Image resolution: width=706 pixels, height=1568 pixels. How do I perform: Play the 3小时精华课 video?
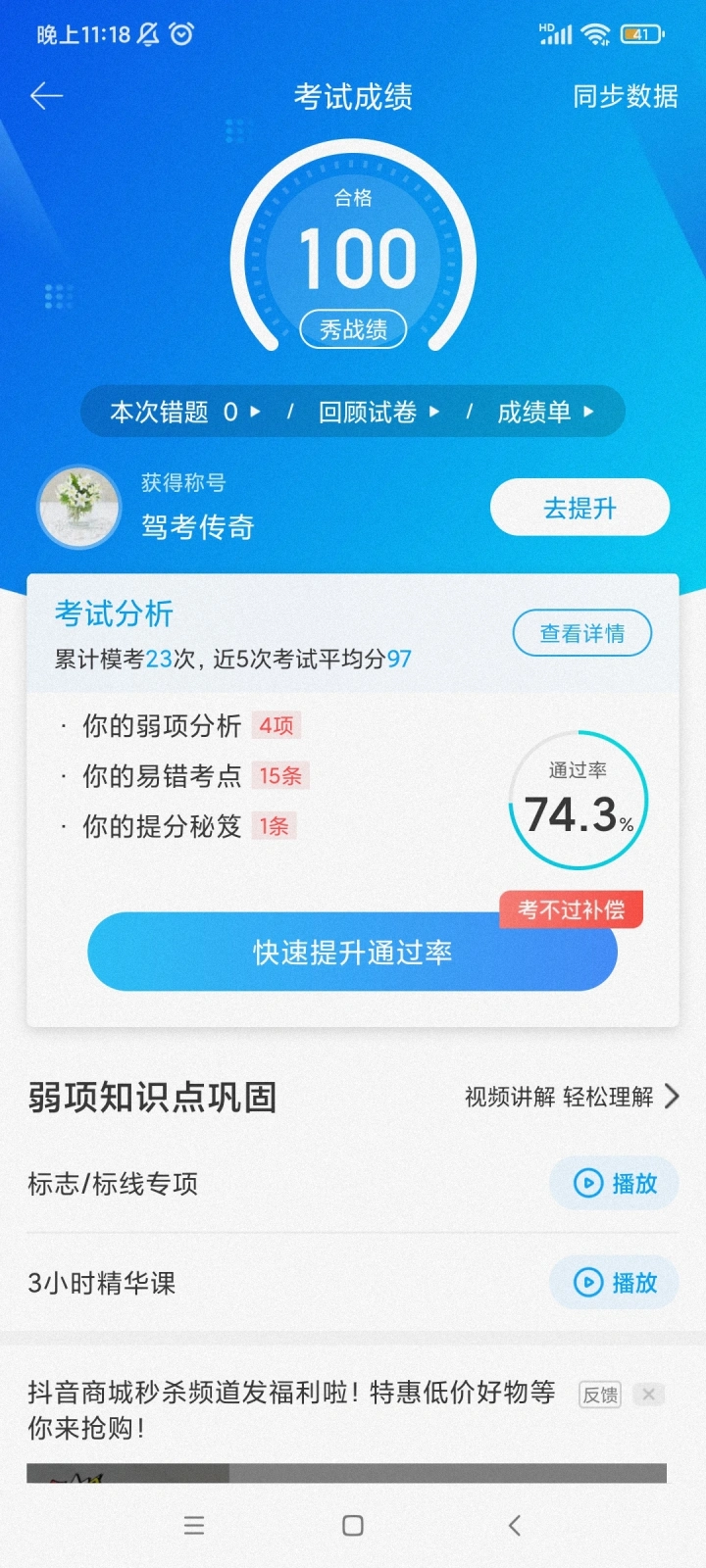tap(614, 1282)
